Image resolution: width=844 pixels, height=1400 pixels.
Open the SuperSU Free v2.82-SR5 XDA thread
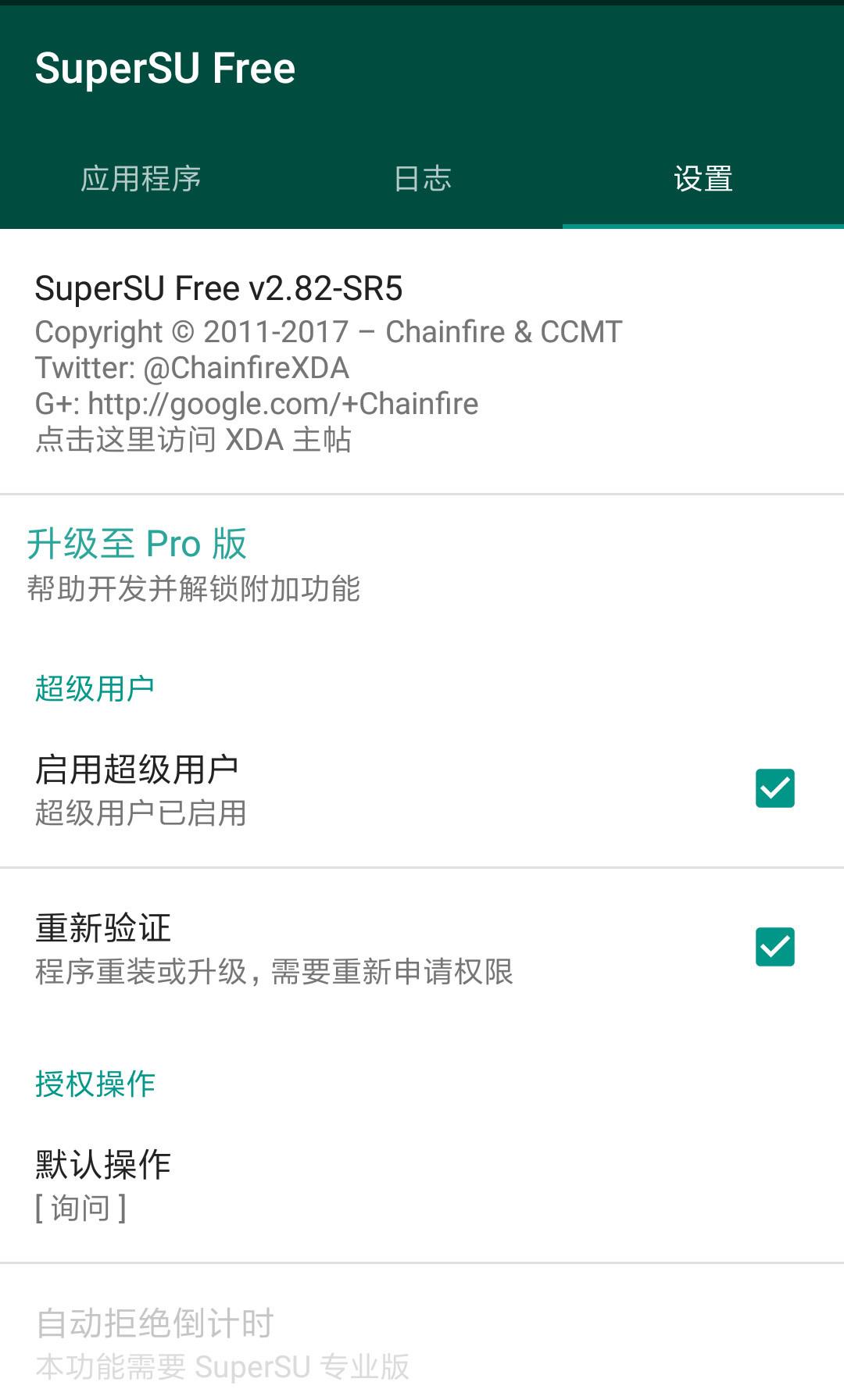pyautogui.click(x=328, y=362)
